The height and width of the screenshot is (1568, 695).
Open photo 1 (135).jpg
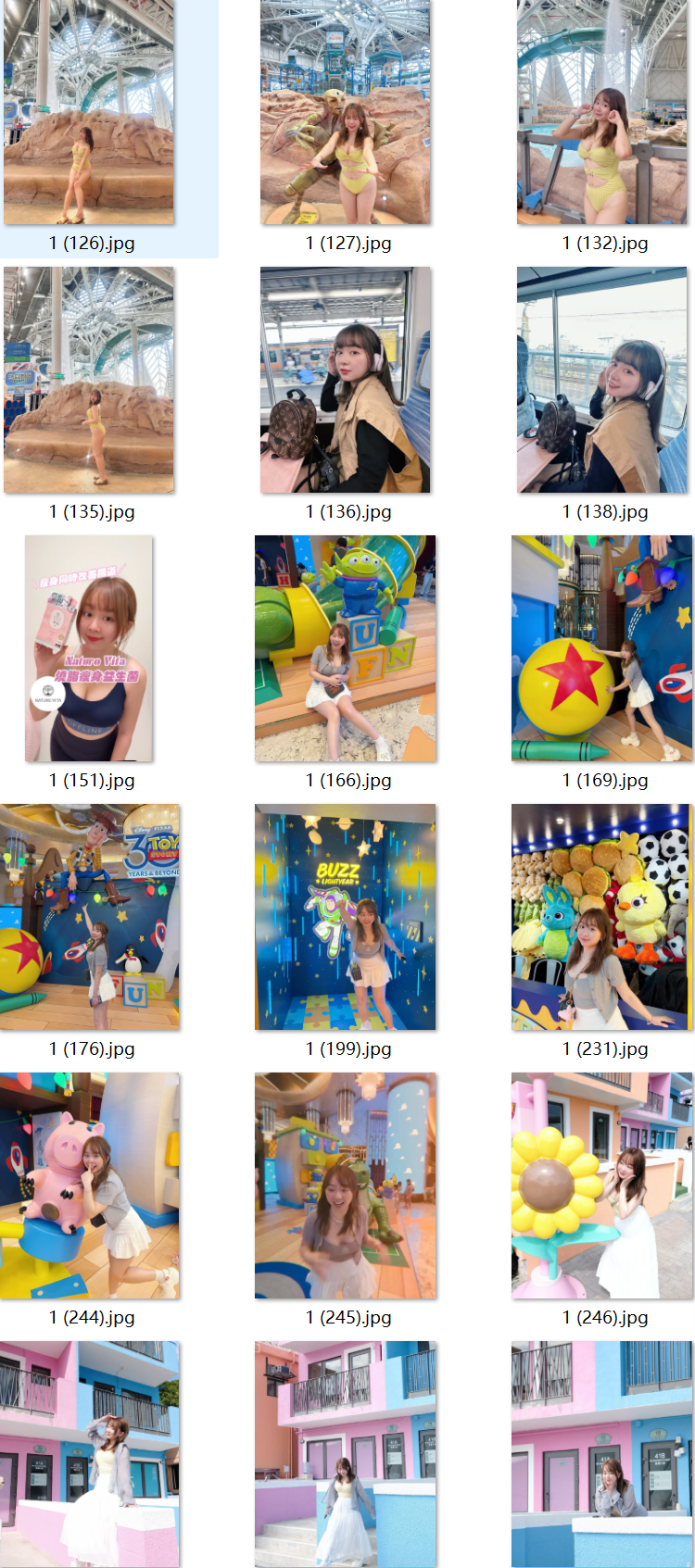(x=89, y=380)
